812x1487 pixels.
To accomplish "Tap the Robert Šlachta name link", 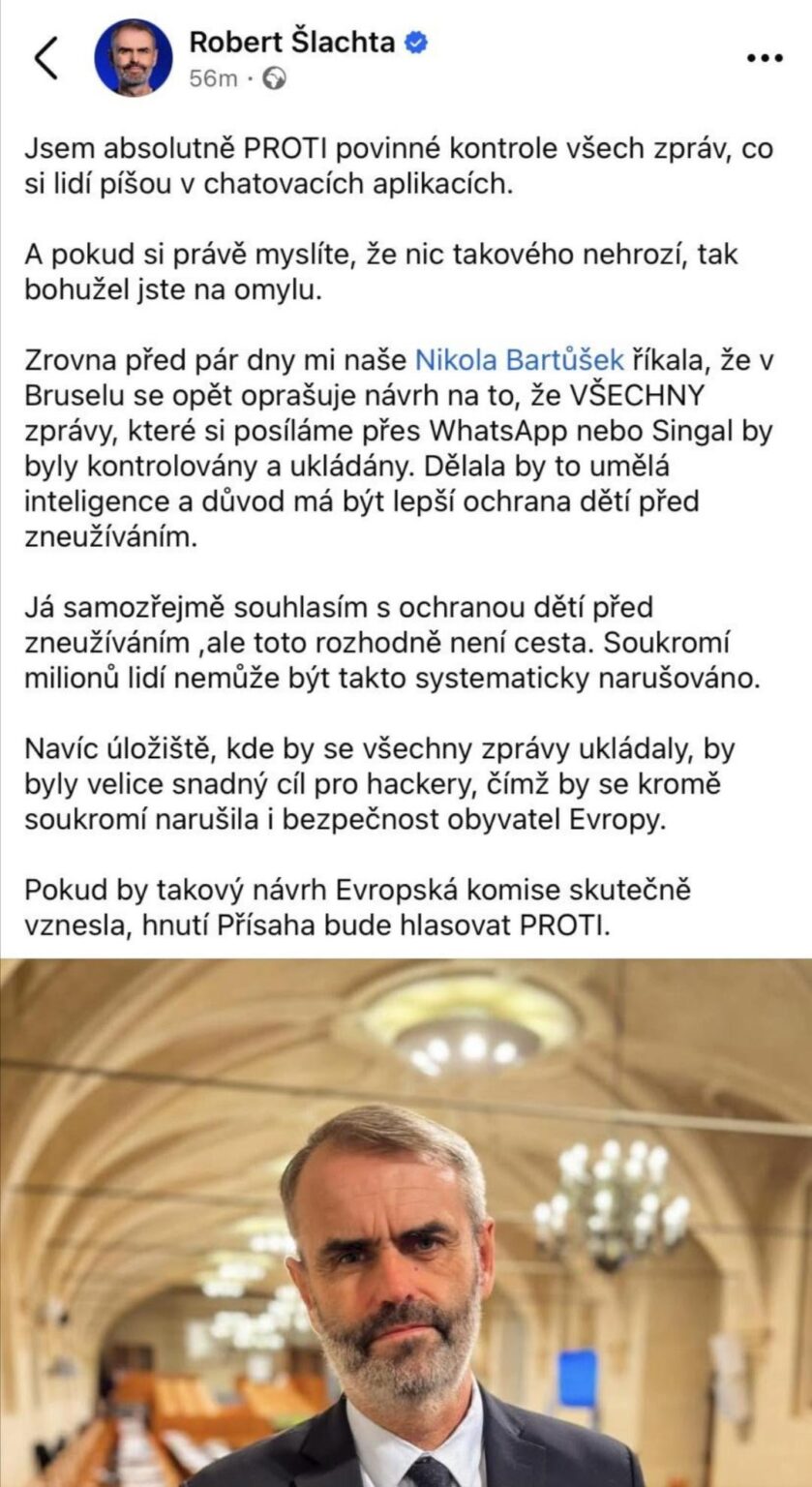I will 291,42.
